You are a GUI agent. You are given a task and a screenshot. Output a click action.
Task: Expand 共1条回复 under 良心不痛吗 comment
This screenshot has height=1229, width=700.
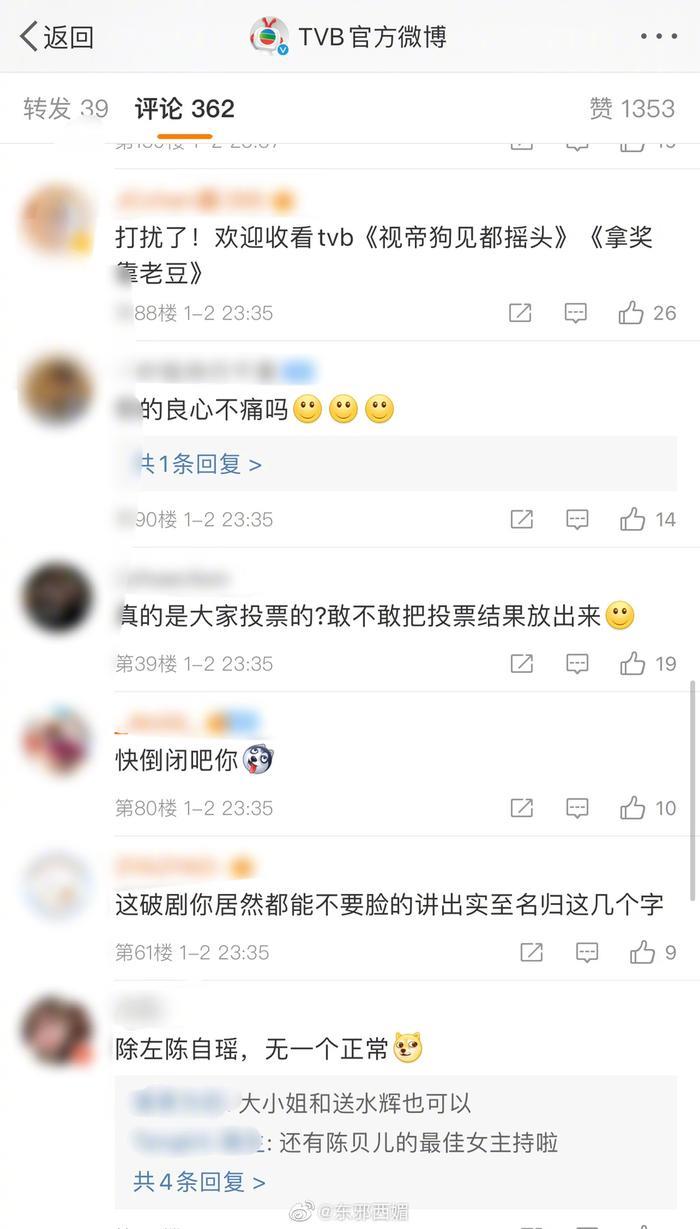tap(198, 464)
